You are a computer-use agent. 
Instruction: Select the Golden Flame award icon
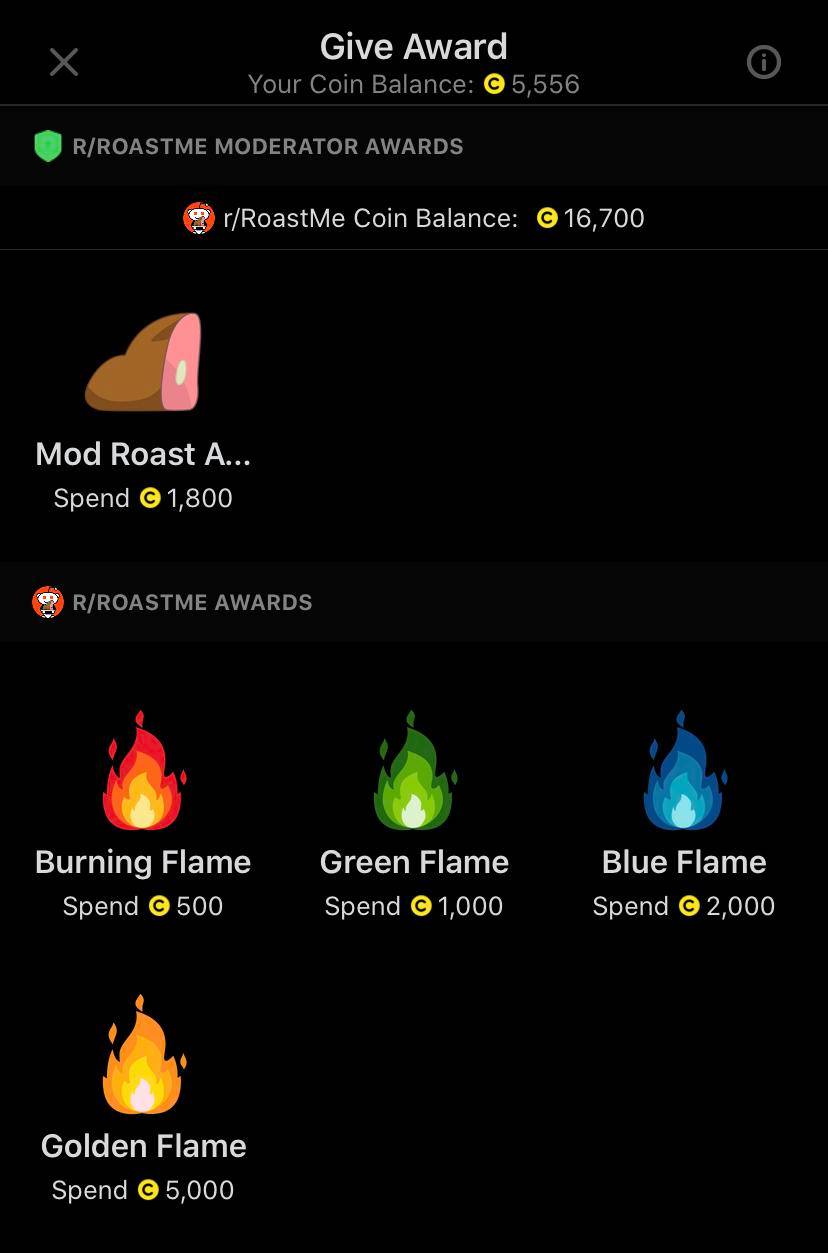tap(142, 1055)
